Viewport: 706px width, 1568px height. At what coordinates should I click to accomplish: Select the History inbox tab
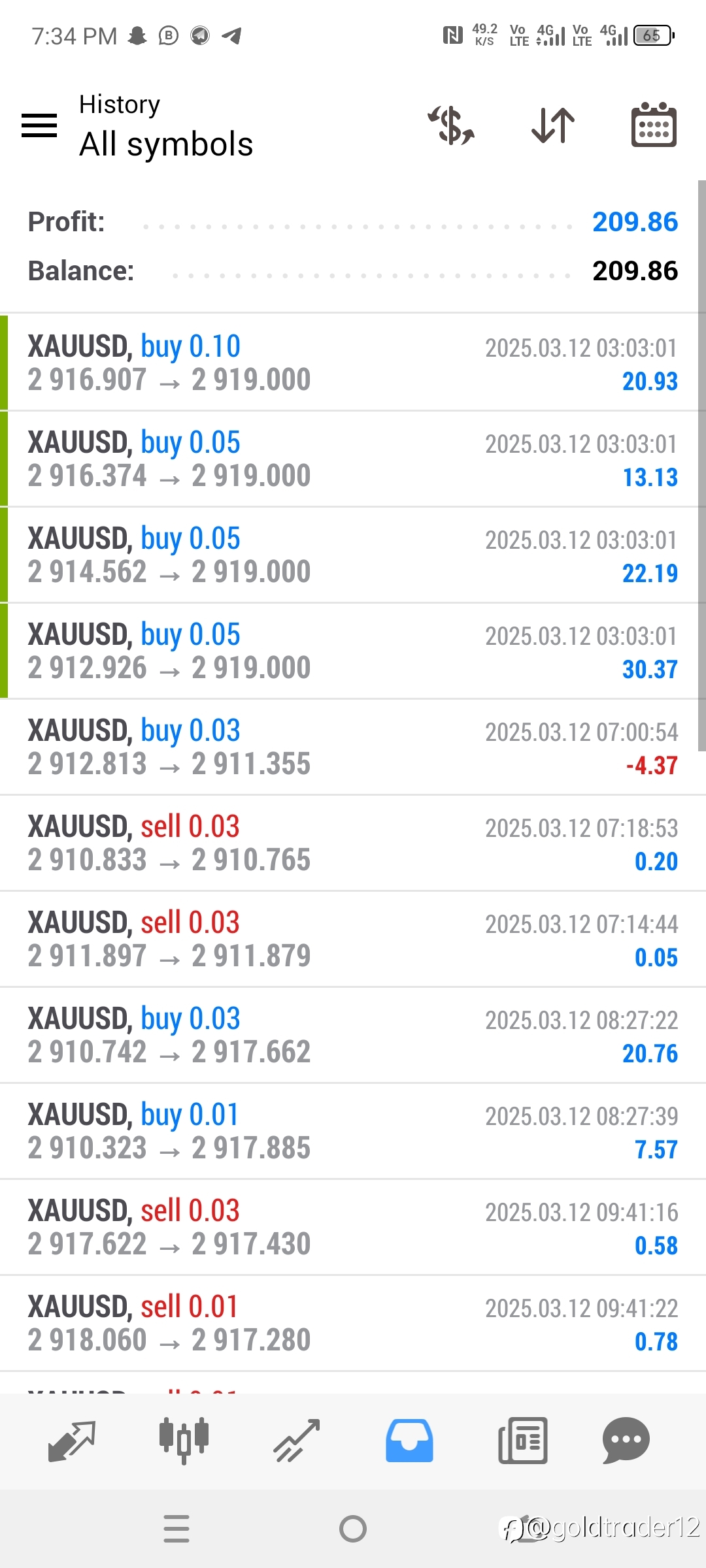[409, 1441]
